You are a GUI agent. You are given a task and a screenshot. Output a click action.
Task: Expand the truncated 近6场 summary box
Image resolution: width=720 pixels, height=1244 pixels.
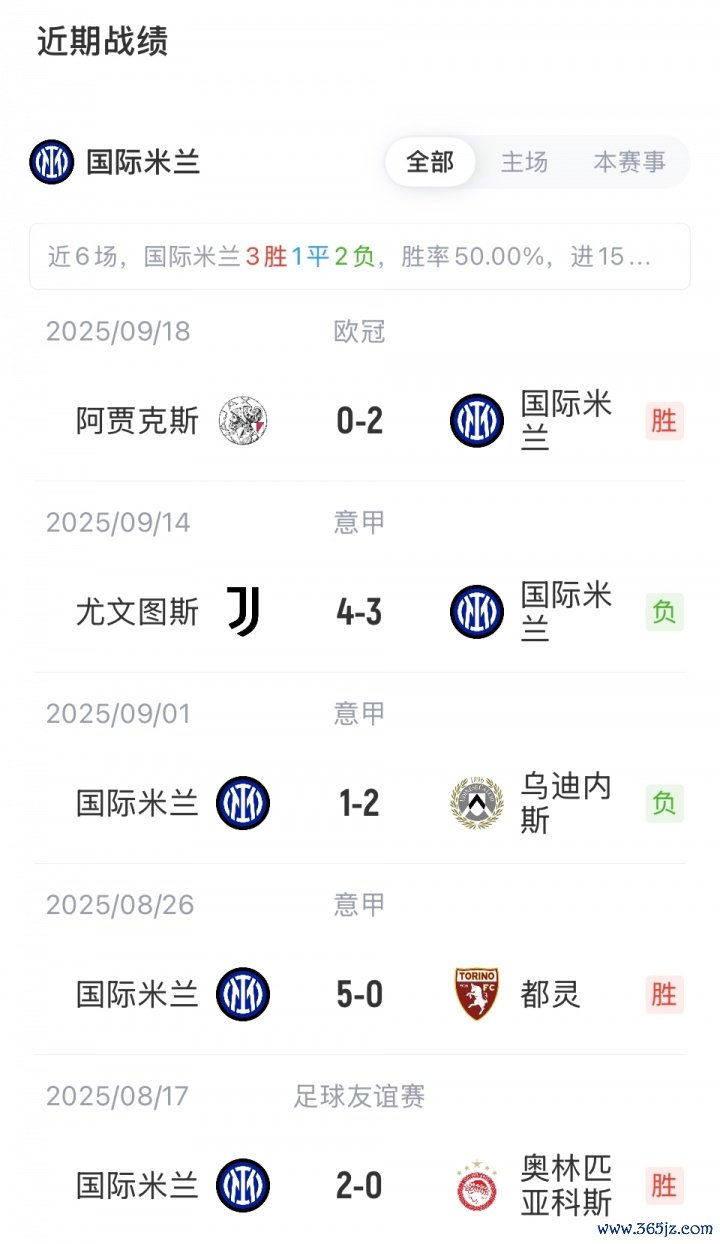tap(359, 257)
